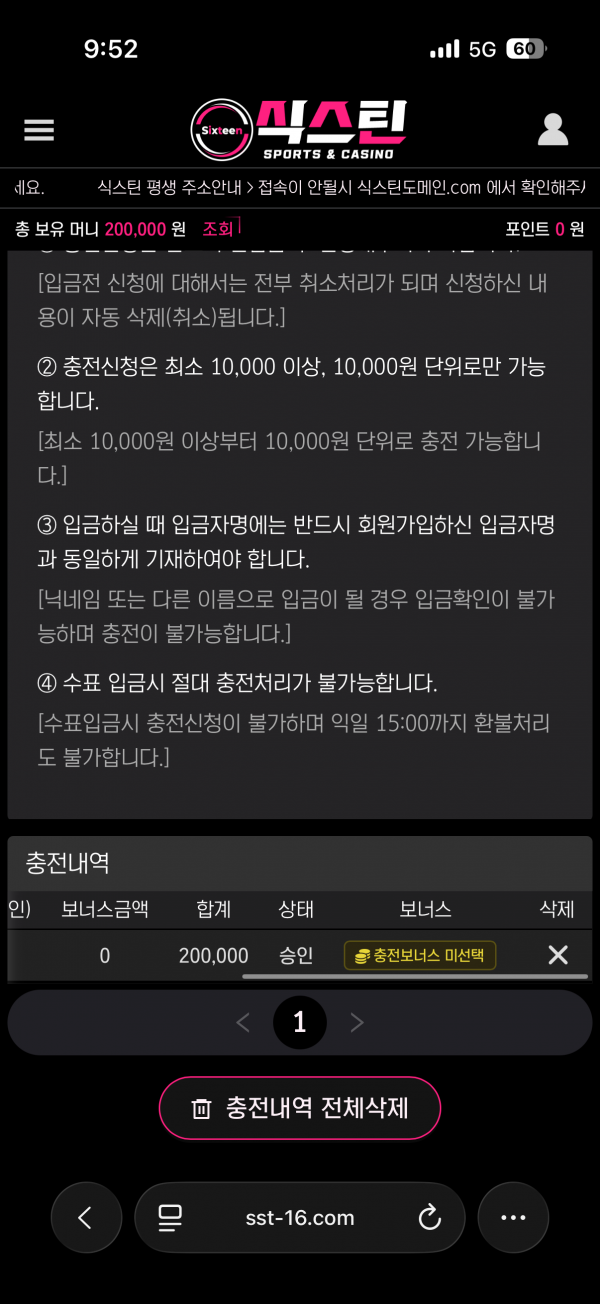Tap 충전내역 전체삭제 button
The height and width of the screenshot is (1304, 600).
point(300,1108)
